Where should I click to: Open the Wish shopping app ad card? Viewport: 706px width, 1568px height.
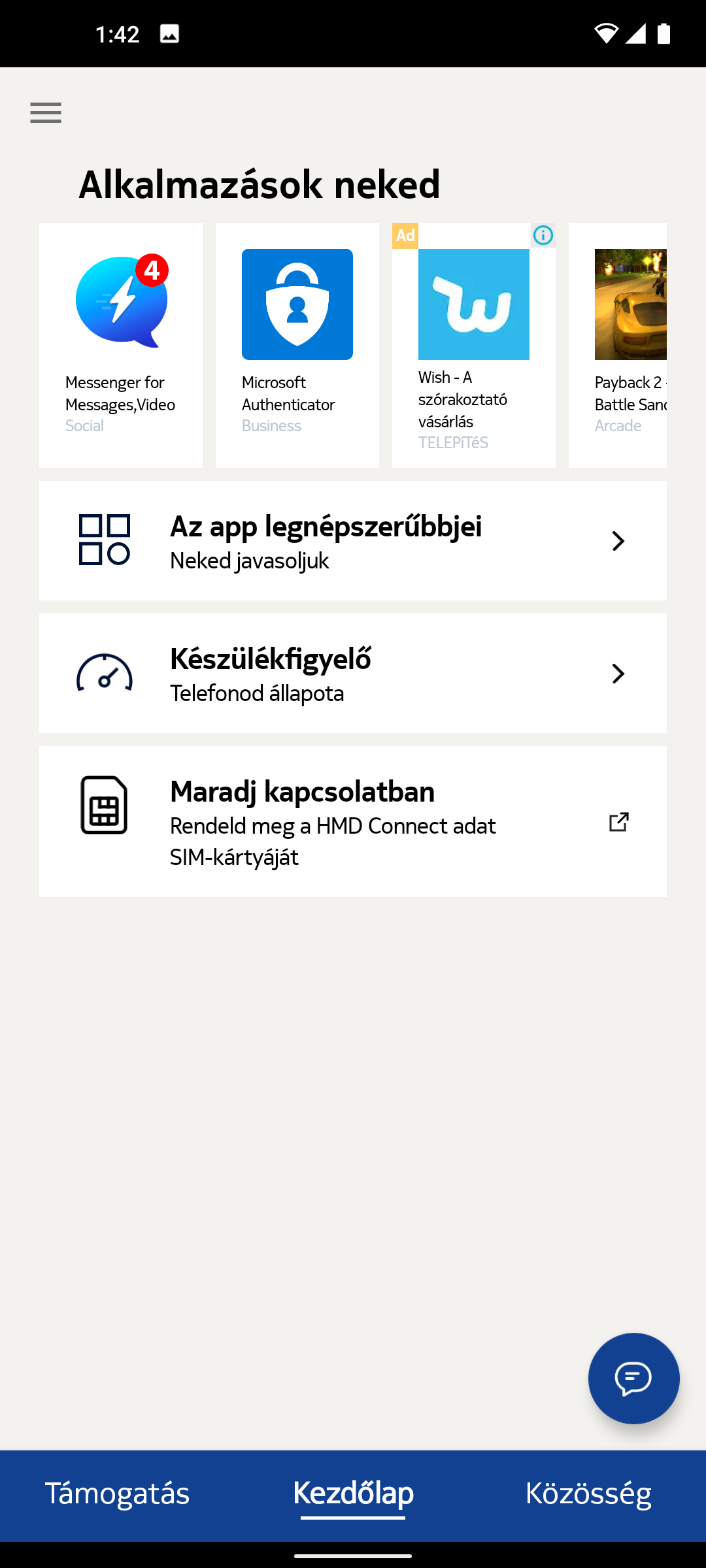tap(474, 345)
